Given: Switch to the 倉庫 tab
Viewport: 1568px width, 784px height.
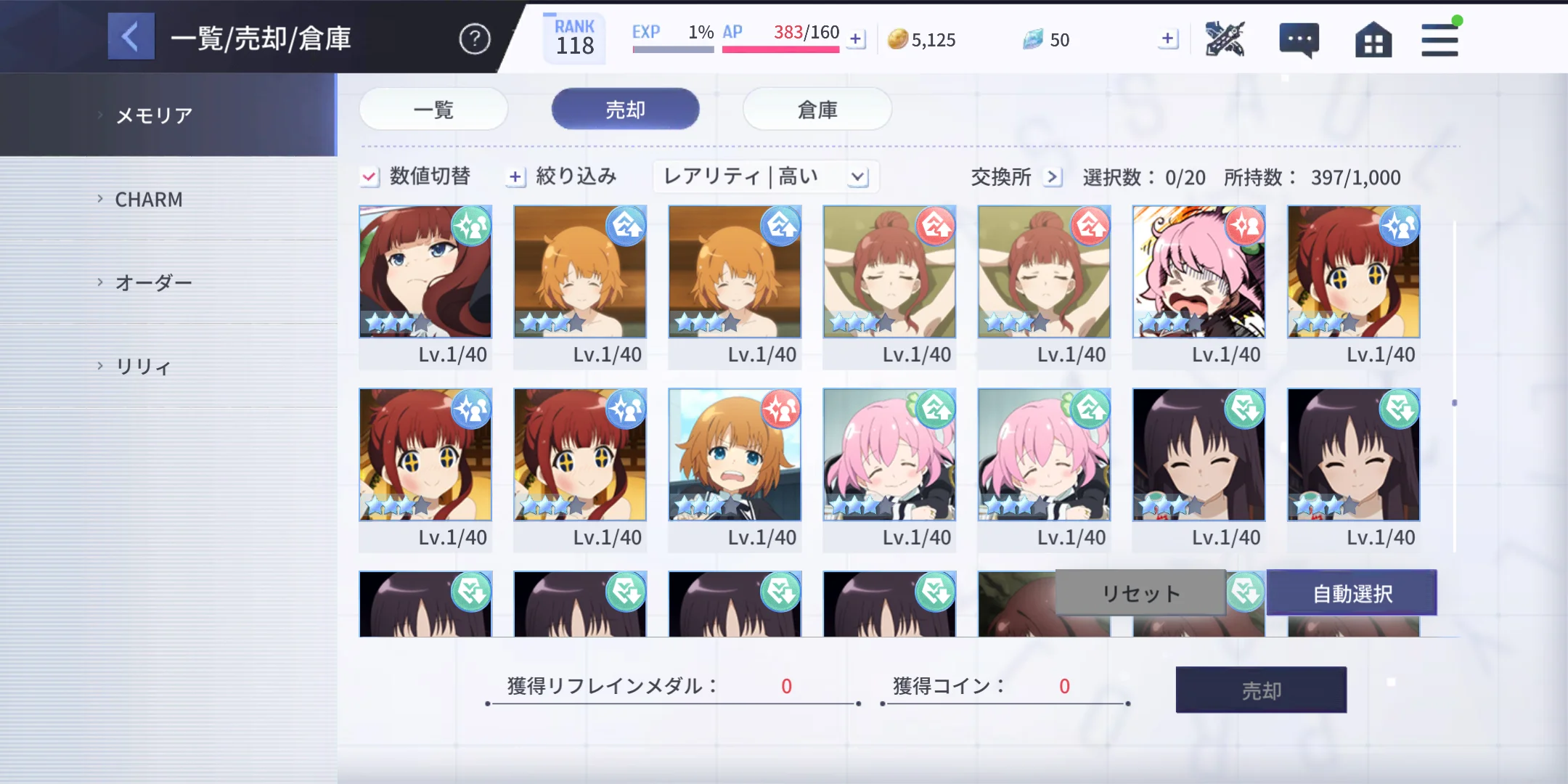Looking at the screenshot, I should [x=817, y=110].
